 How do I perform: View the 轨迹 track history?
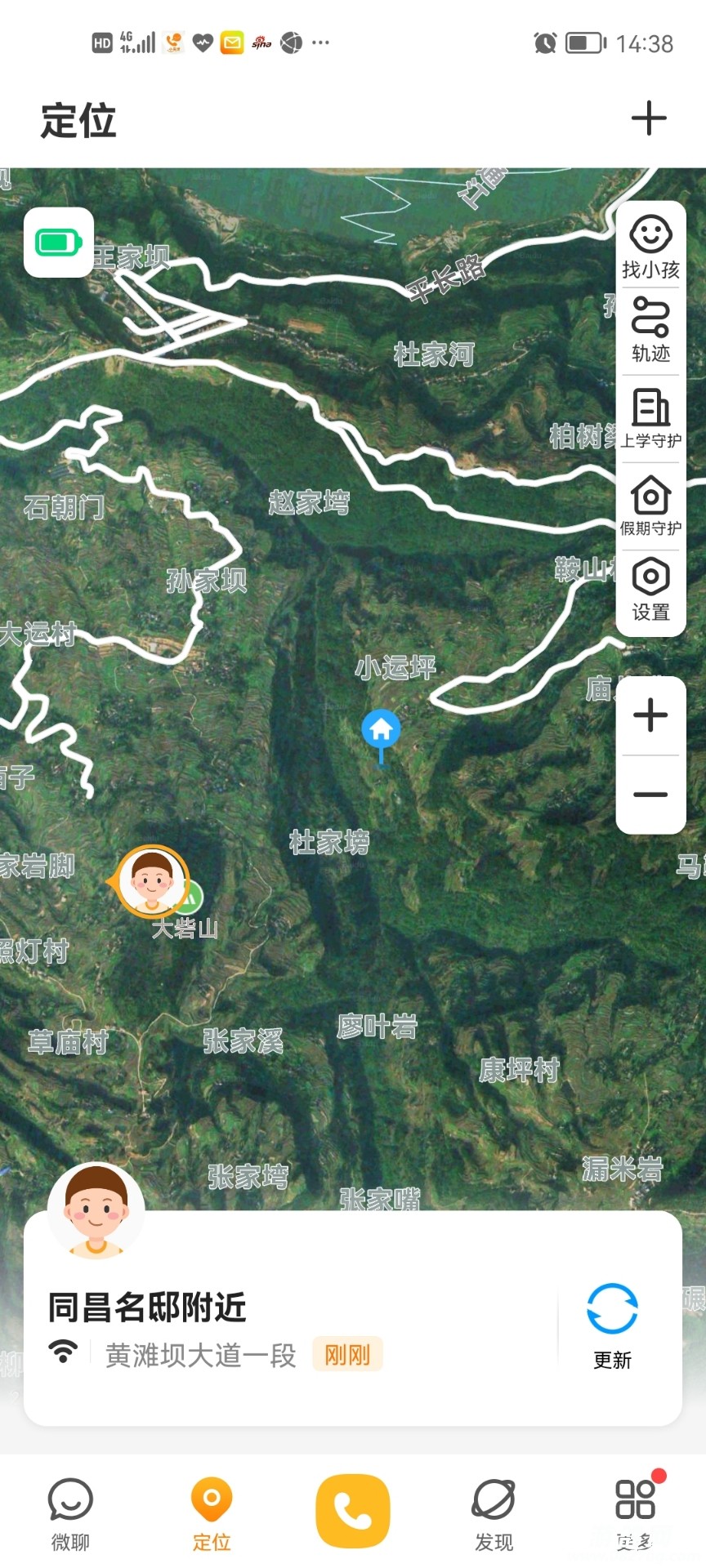coord(650,330)
